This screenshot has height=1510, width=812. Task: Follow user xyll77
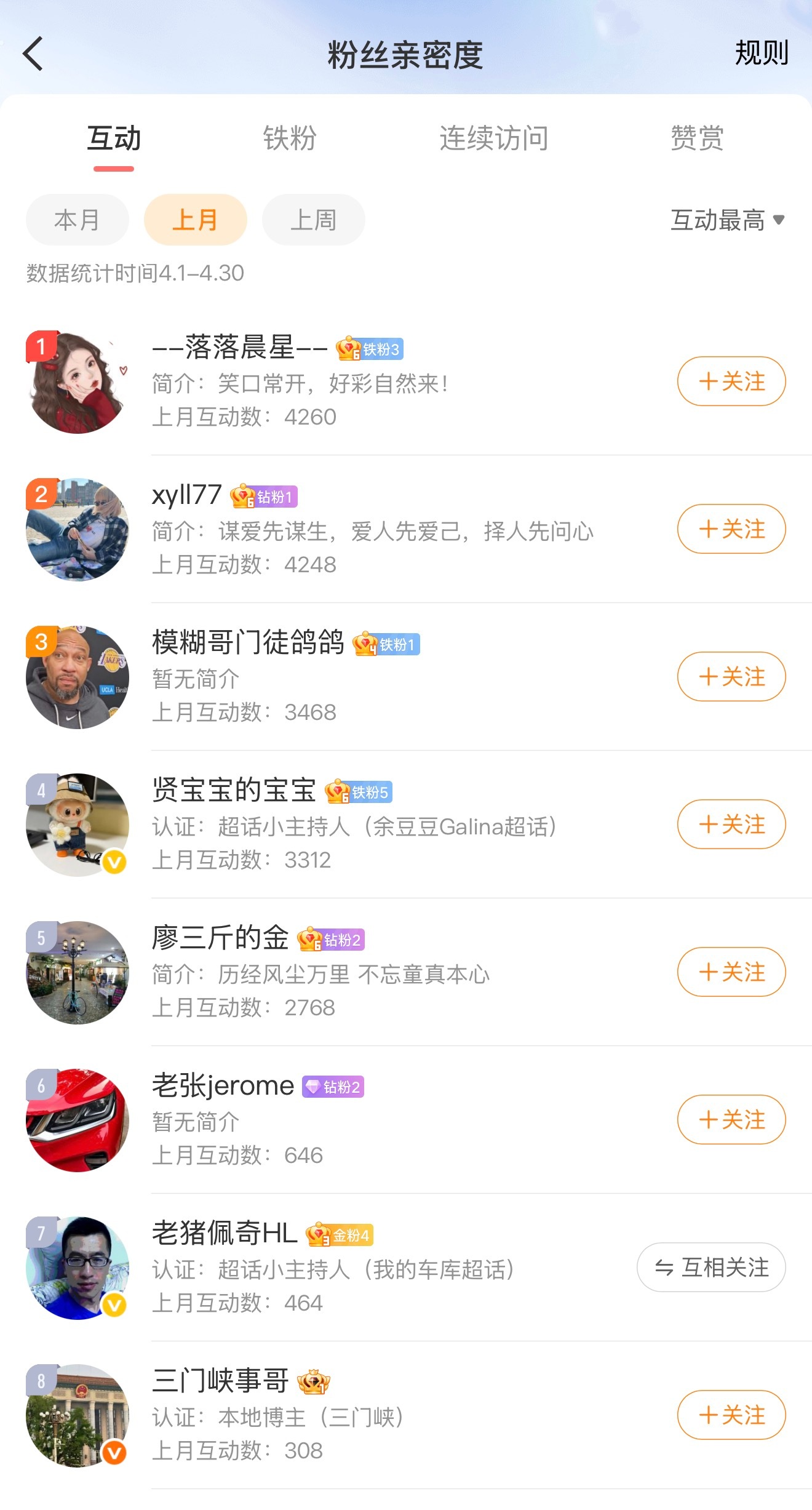pyautogui.click(x=731, y=529)
